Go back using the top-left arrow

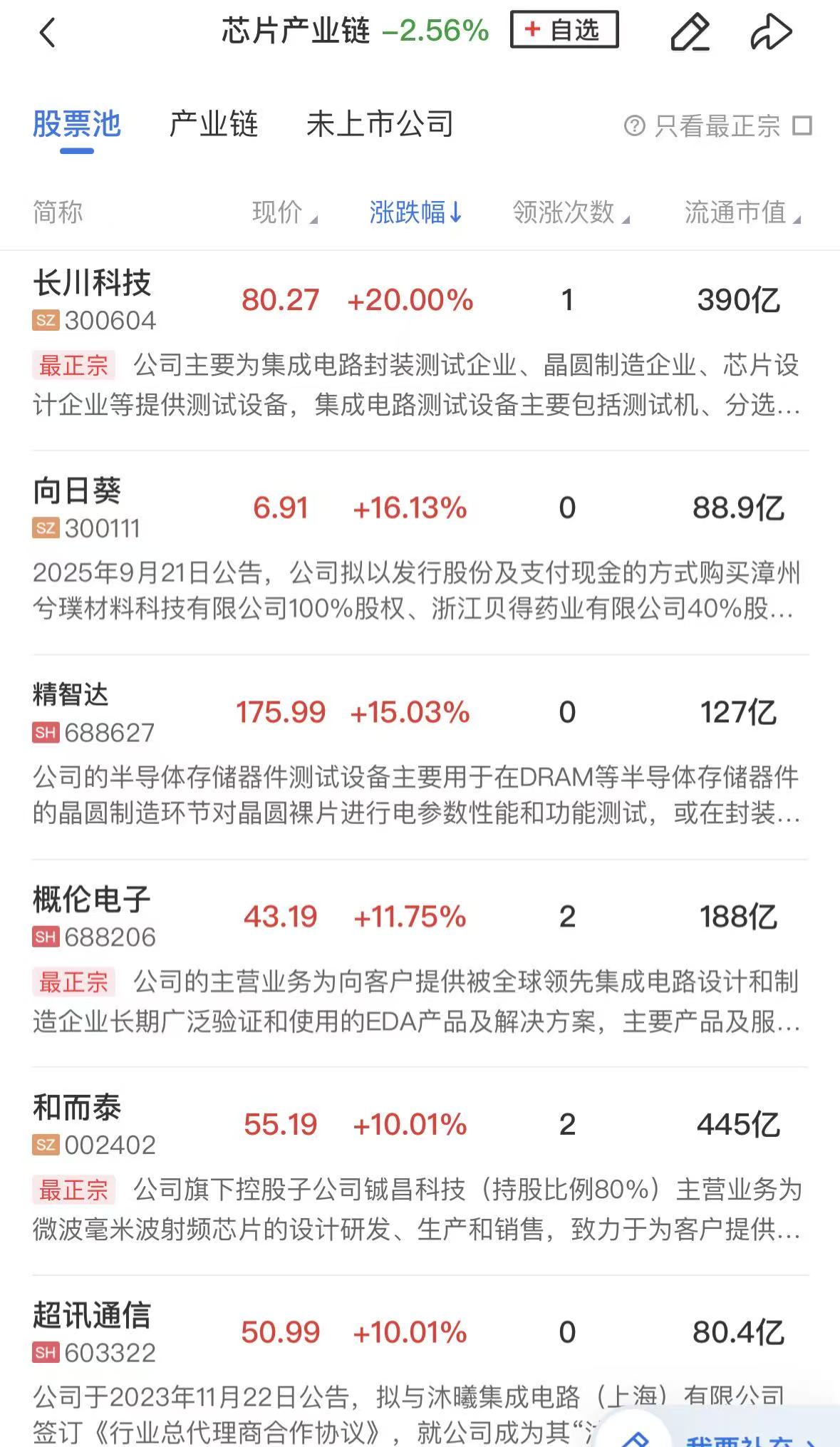pyautogui.click(x=47, y=33)
